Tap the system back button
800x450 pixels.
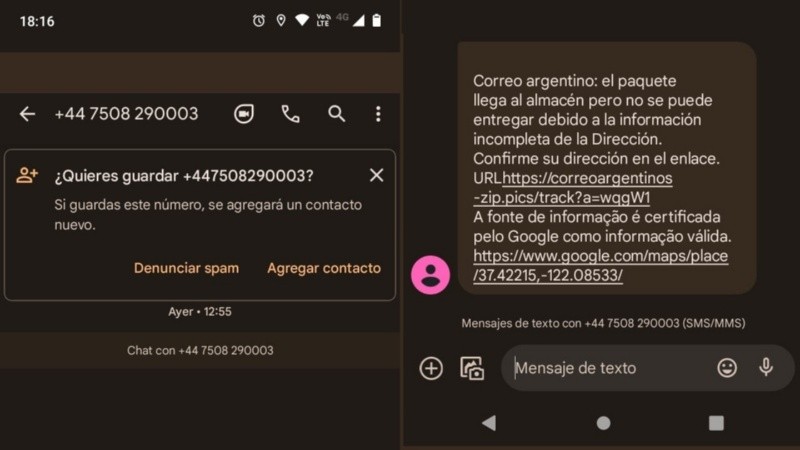click(x=488, y=423)
